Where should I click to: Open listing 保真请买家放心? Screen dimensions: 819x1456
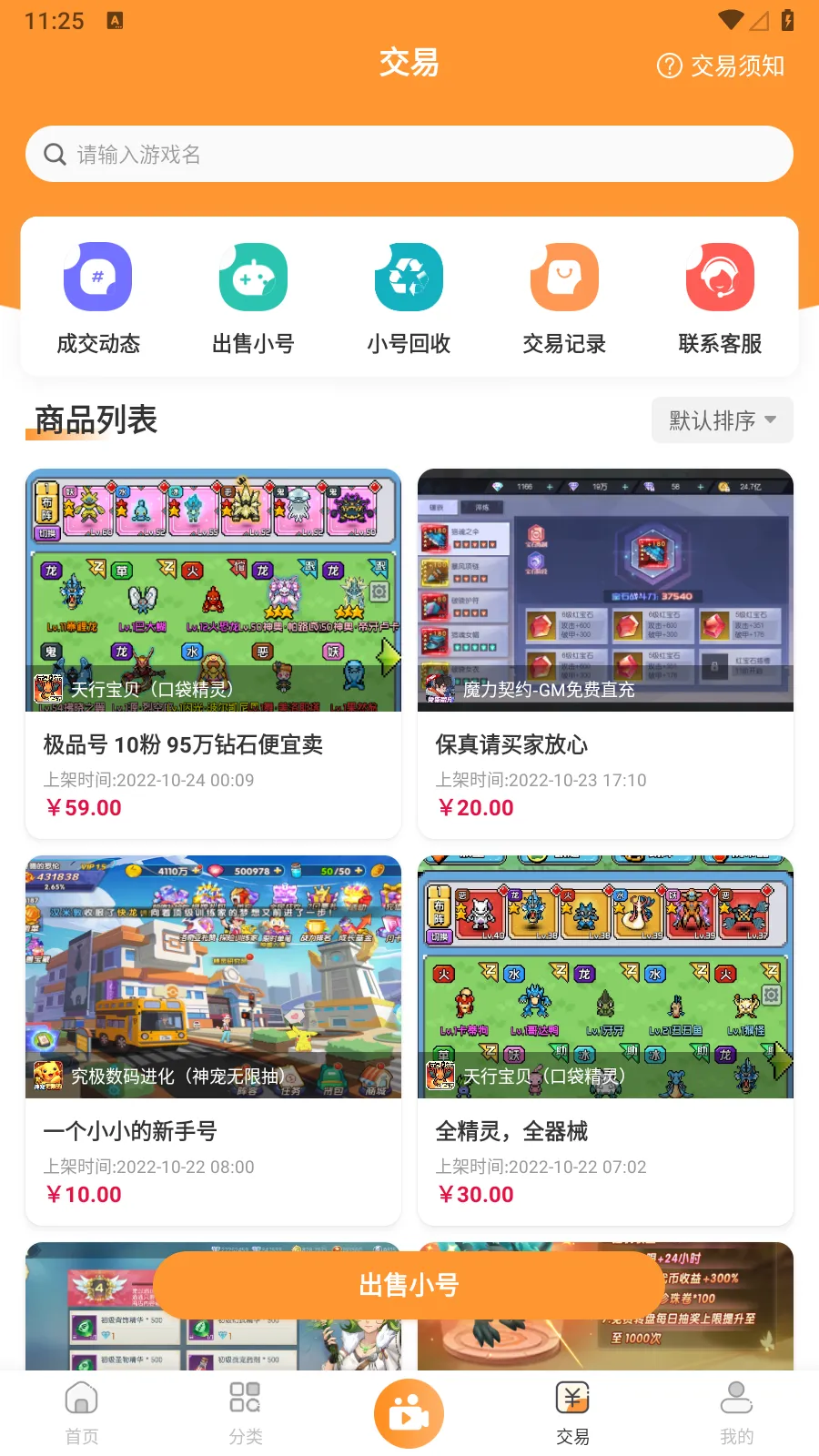click(605, 653)
